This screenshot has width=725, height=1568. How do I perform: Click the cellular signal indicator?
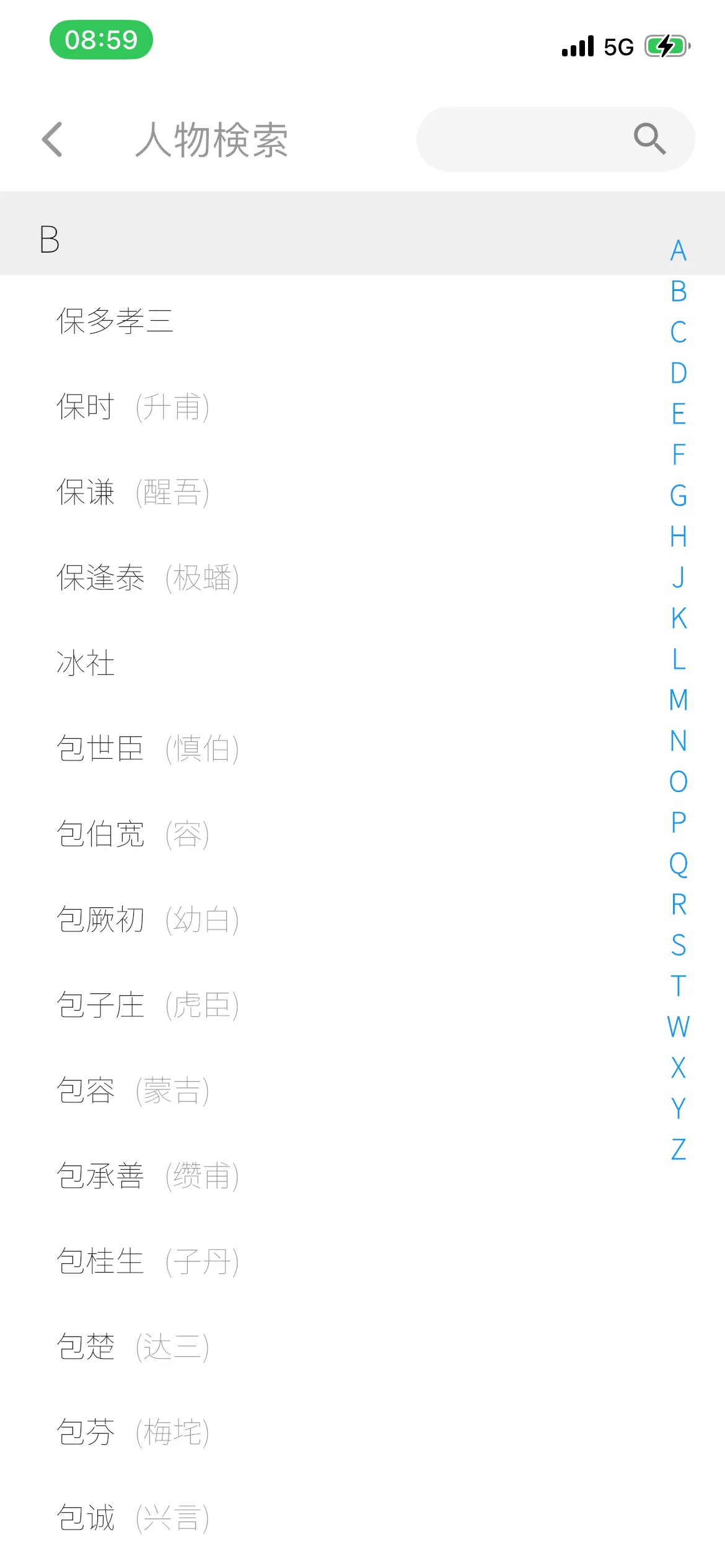coord(577,46)
